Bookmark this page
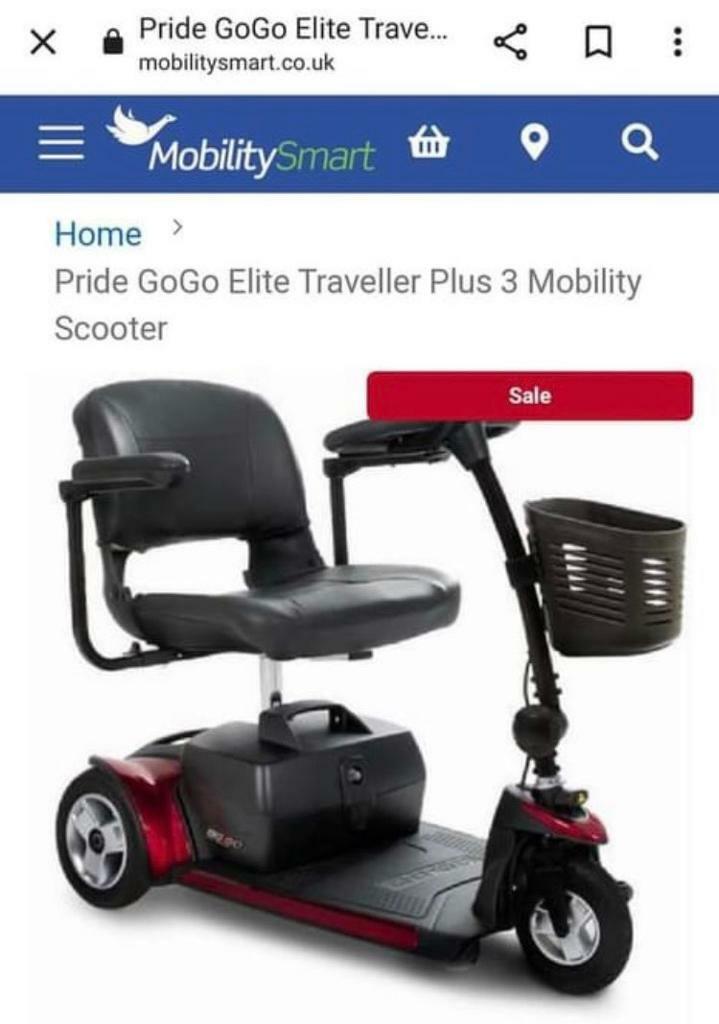This screenshot has width=719, height=1024. click(x=598, y=44)
